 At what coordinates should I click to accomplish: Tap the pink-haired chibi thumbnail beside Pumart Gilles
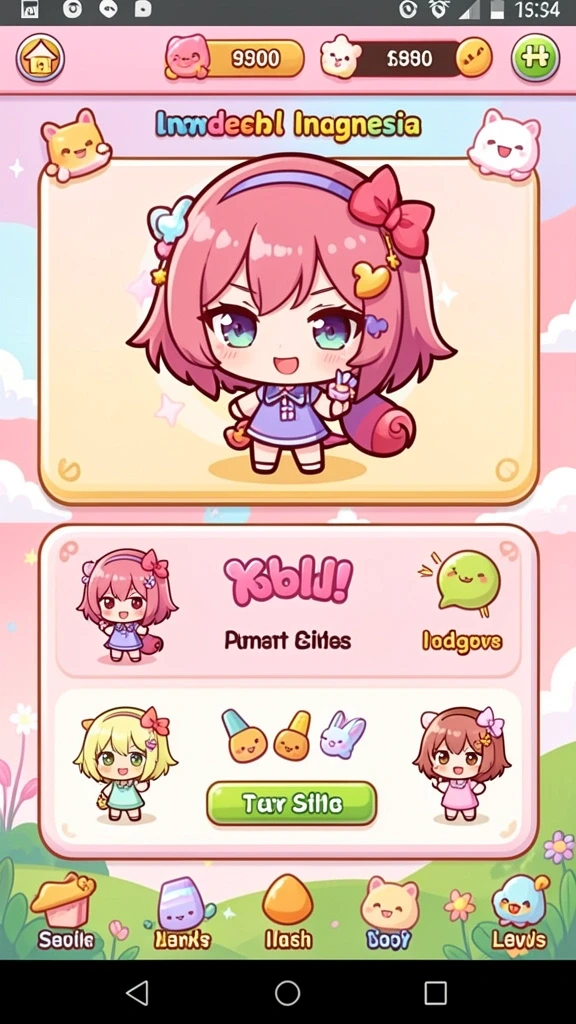click(126, 606)
